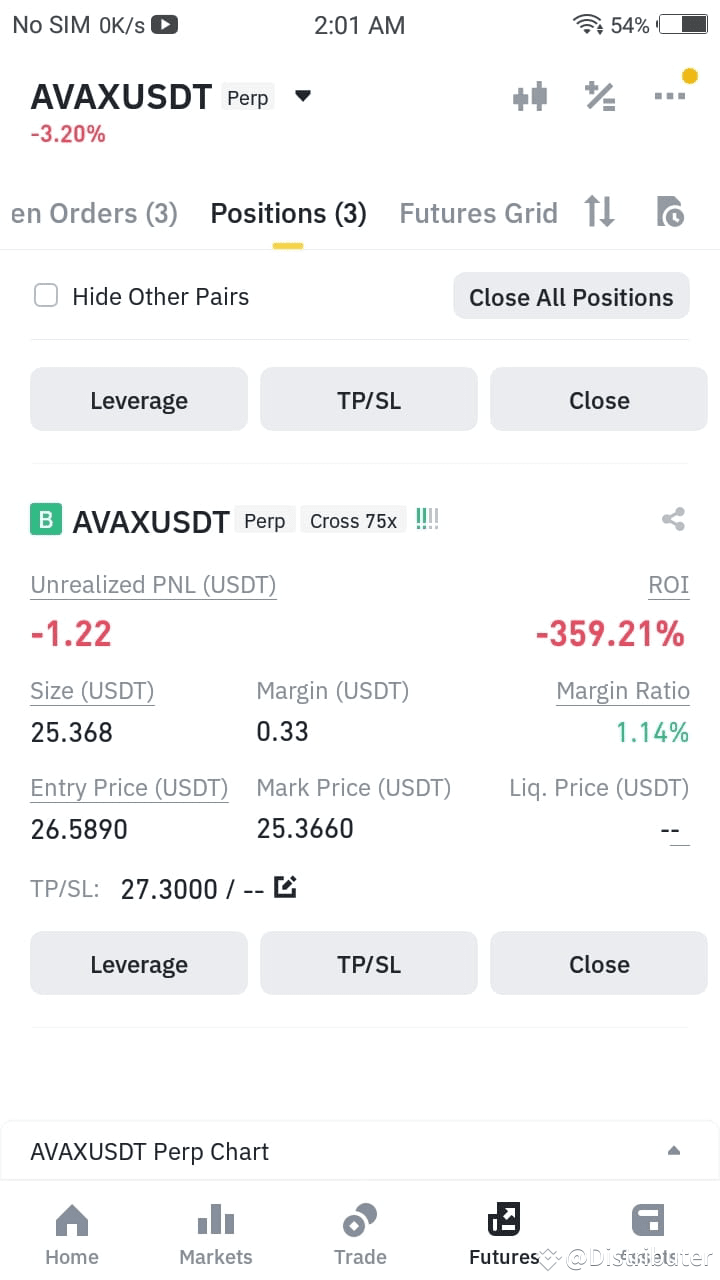Click the depth bars icon beside Cross 75x
Screen dimensions: 720x1280
427,518
